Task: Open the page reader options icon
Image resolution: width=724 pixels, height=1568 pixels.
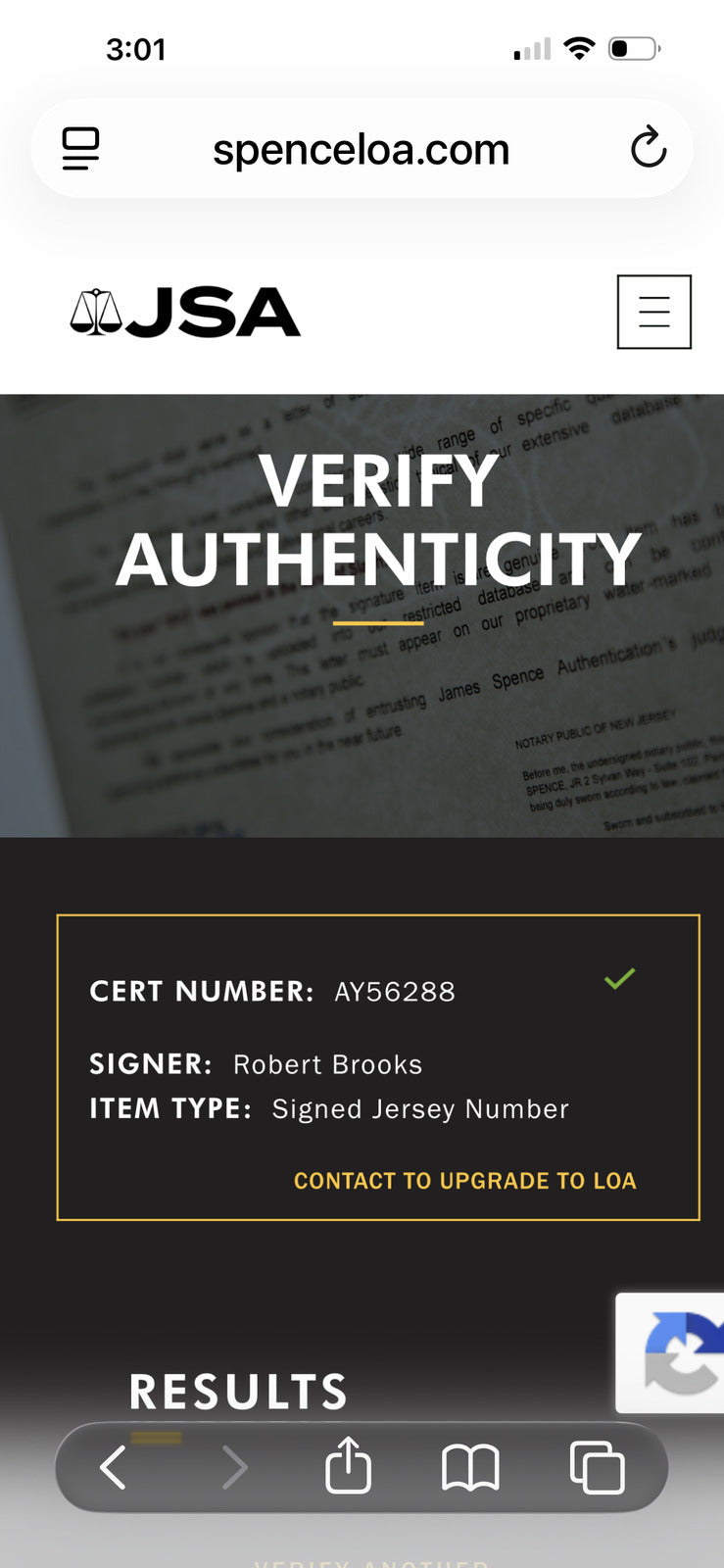Action: (80, 149)
